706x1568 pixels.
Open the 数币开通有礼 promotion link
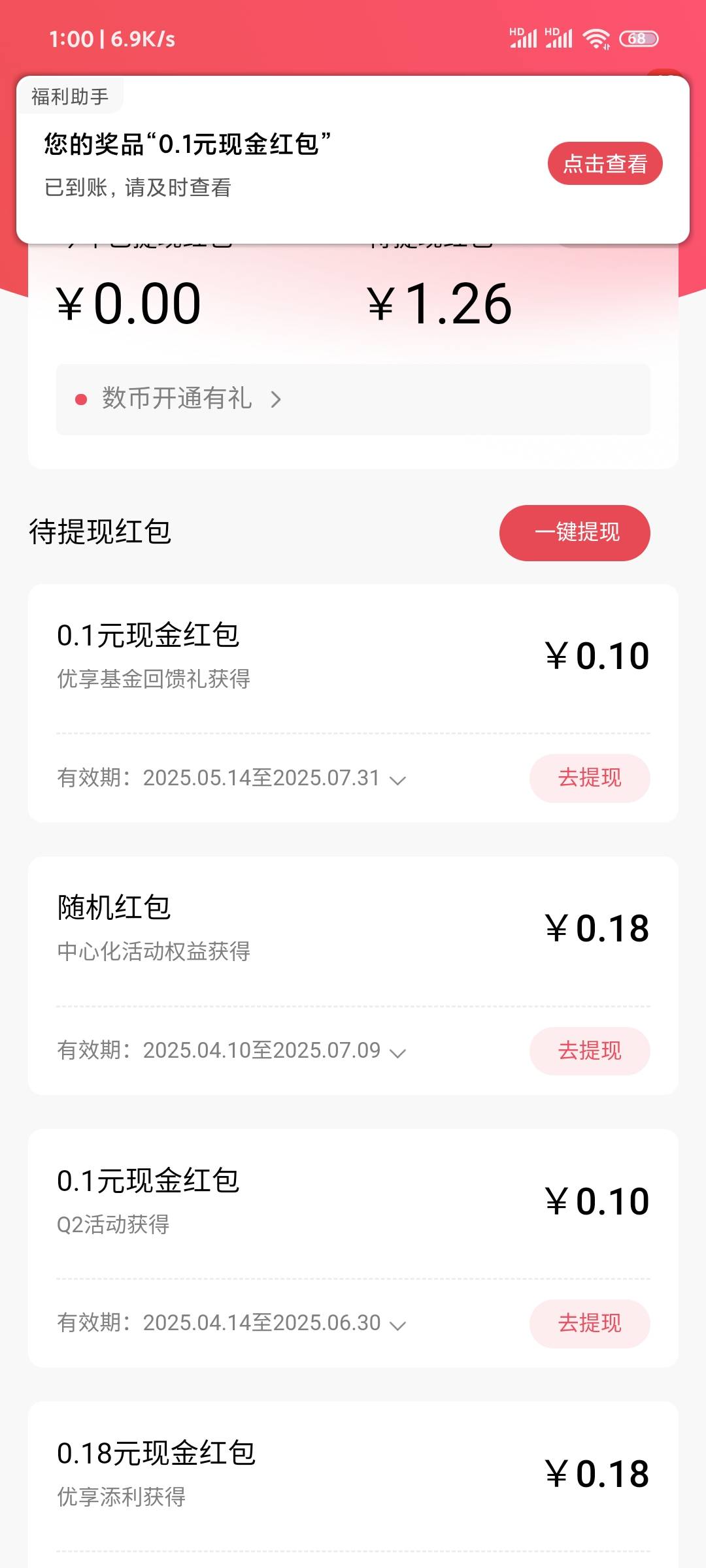click(x=353, y=399)
